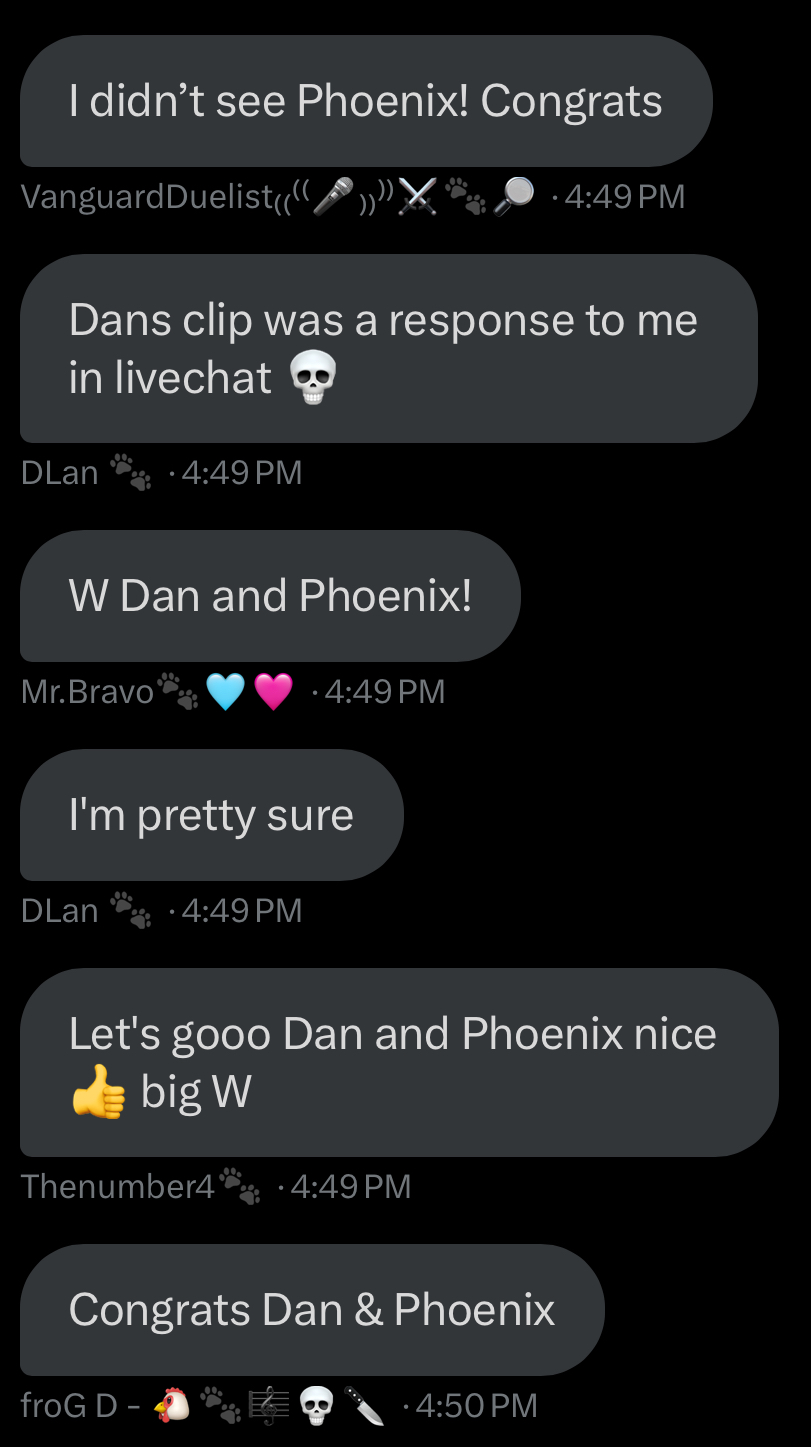The image size is (811, 1447).
Task: Tap the "W Dan and Phoenix!" message bubble
Action: (x=270, y=596)
